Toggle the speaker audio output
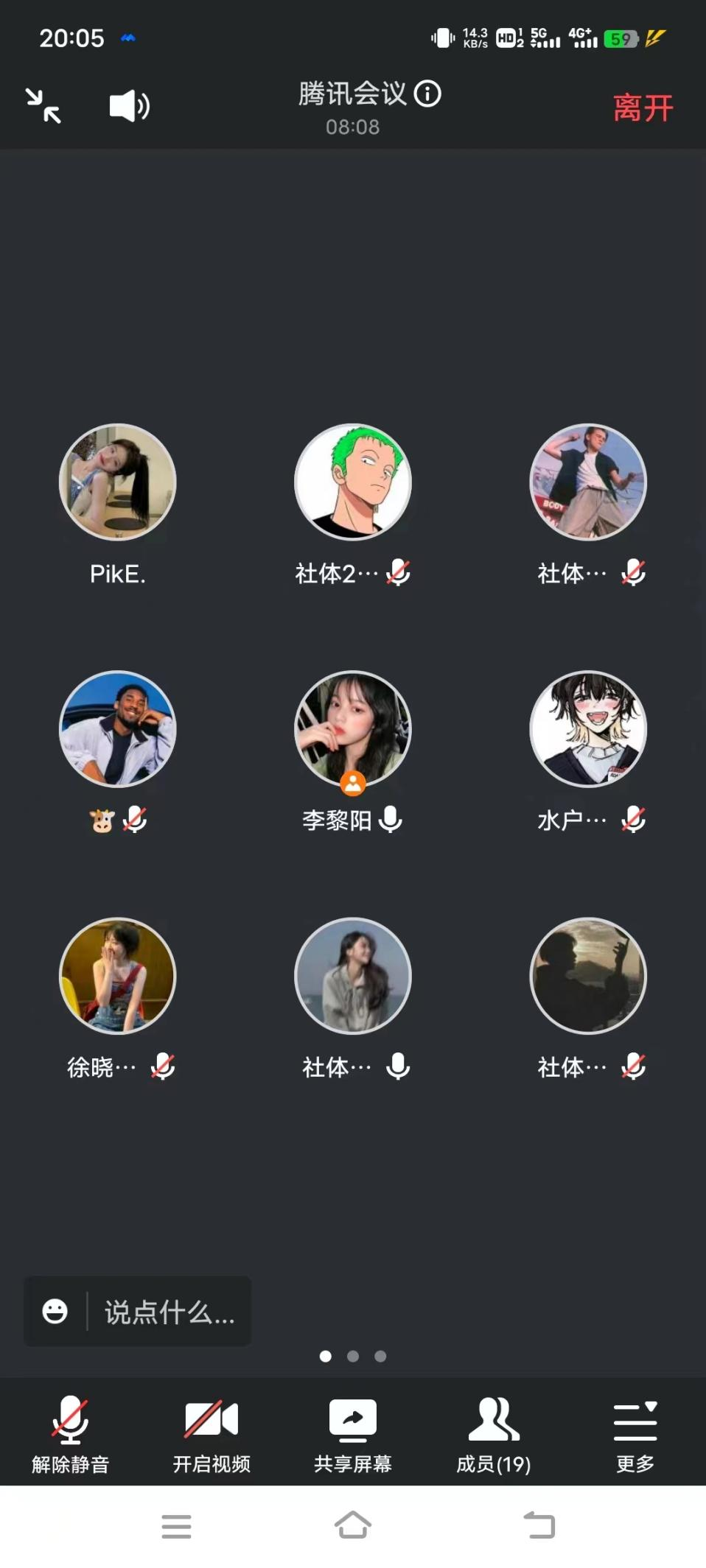 pyautogui.click(x=129, y=106)
